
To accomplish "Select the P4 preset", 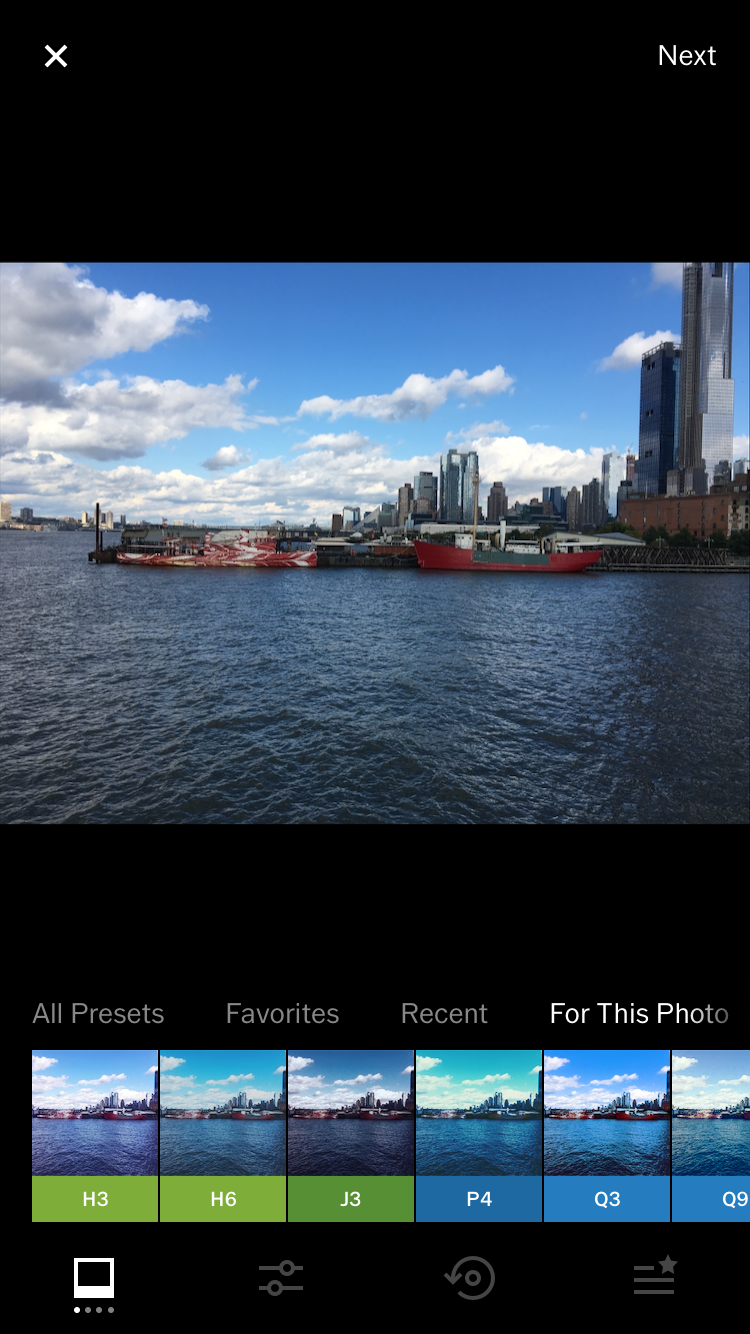I will coord(479,1136).
